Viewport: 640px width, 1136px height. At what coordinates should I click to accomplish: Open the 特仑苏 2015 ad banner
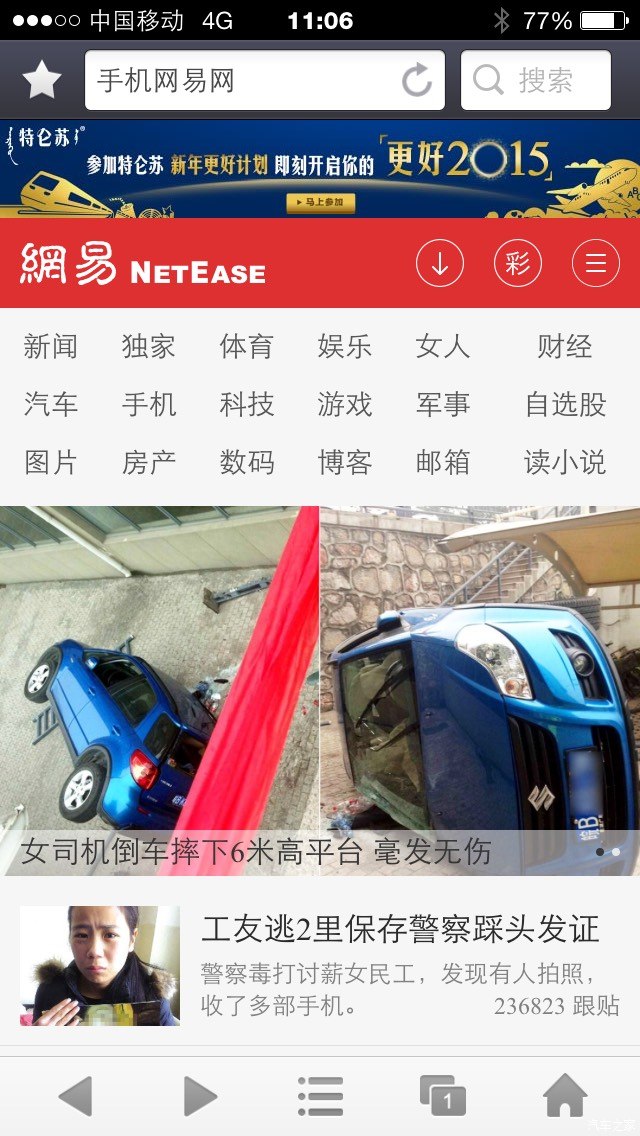[320, 168]
